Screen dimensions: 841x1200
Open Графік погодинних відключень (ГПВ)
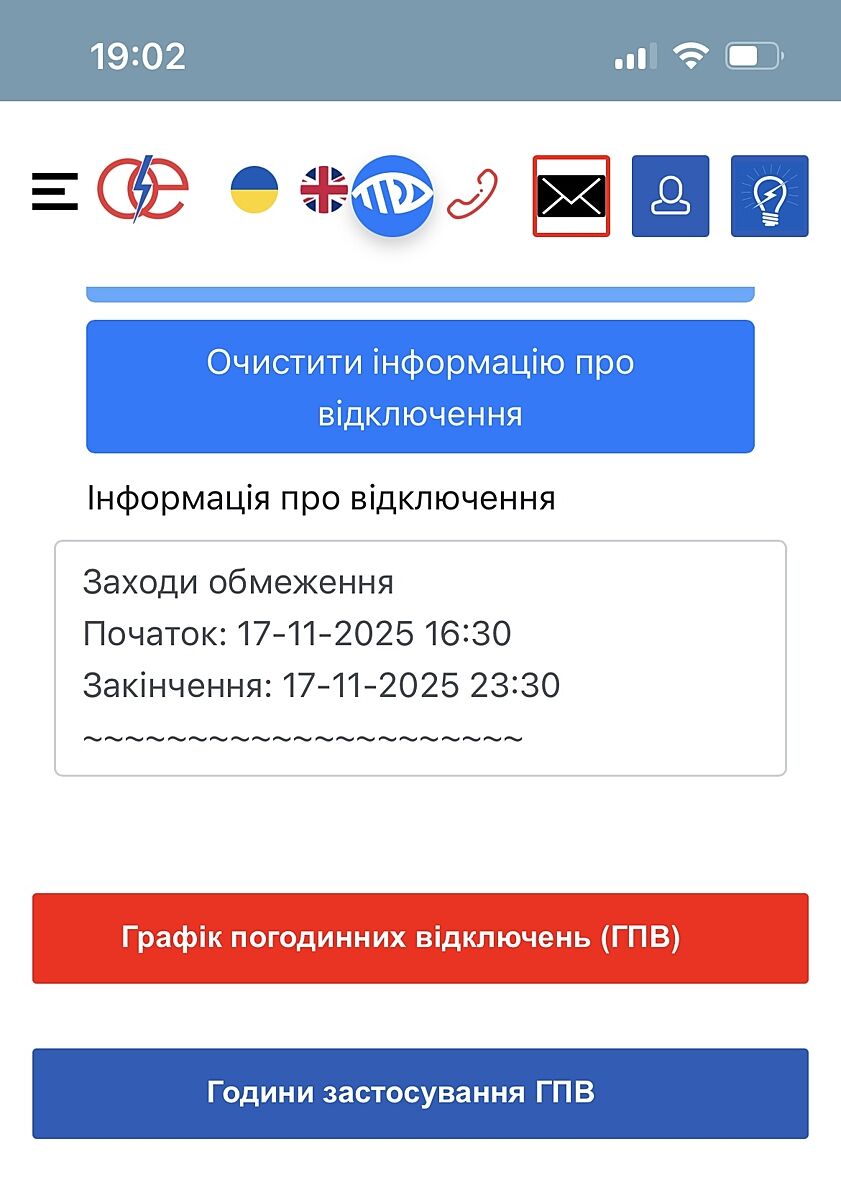pyautogui.click(x=420, y=938)
